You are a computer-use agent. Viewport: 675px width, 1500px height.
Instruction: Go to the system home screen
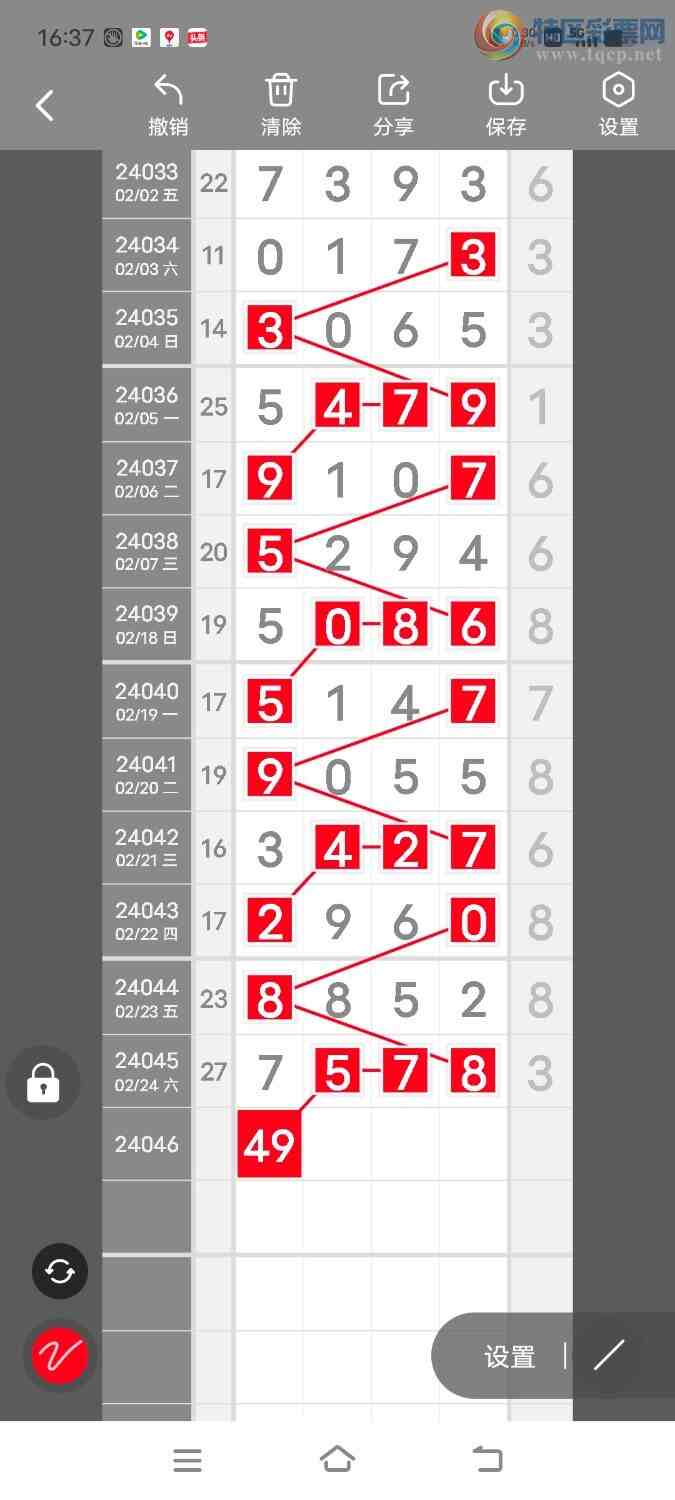tap(337, 1460)
